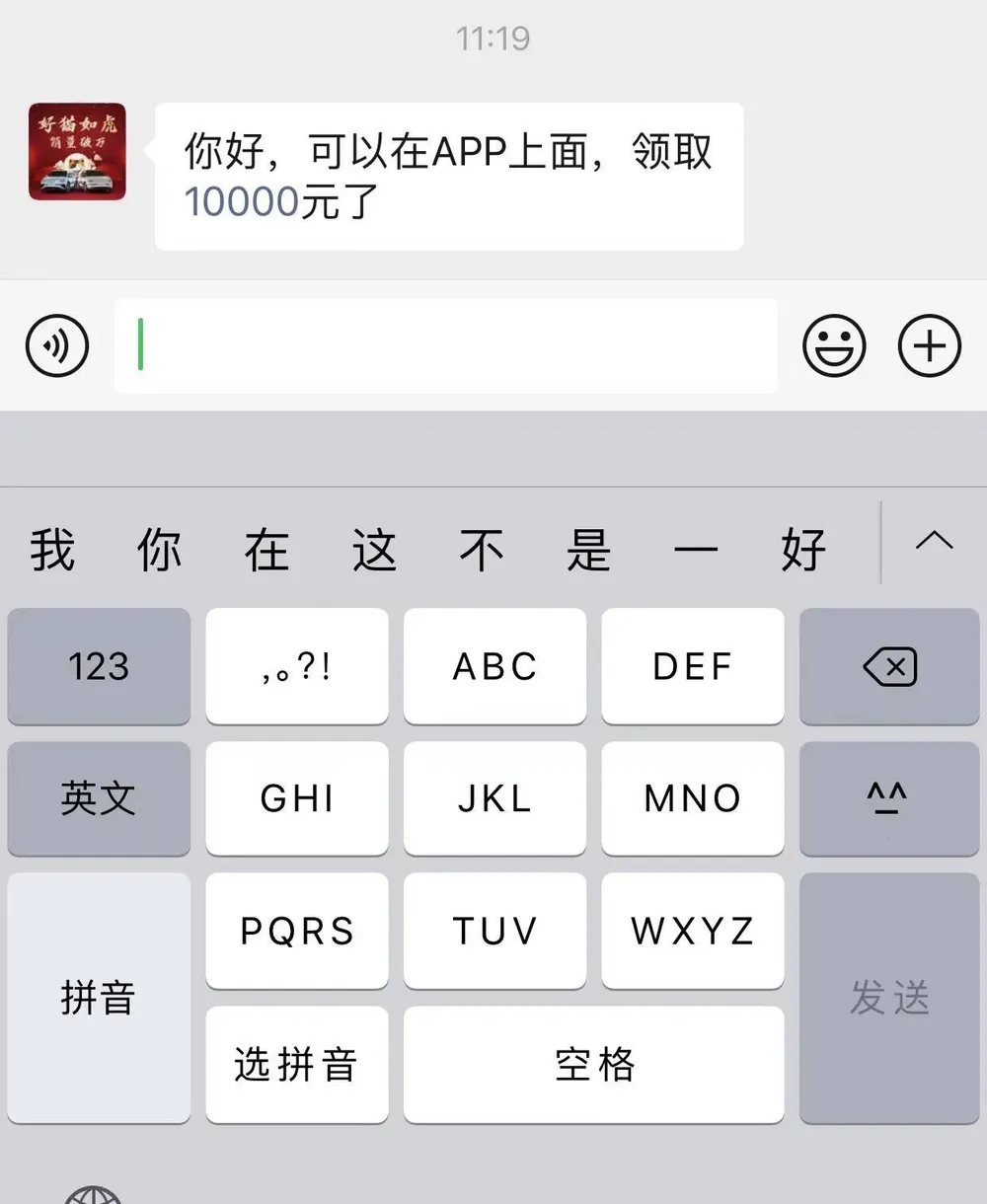Open the ^^ emoticon key

(889, 798)
